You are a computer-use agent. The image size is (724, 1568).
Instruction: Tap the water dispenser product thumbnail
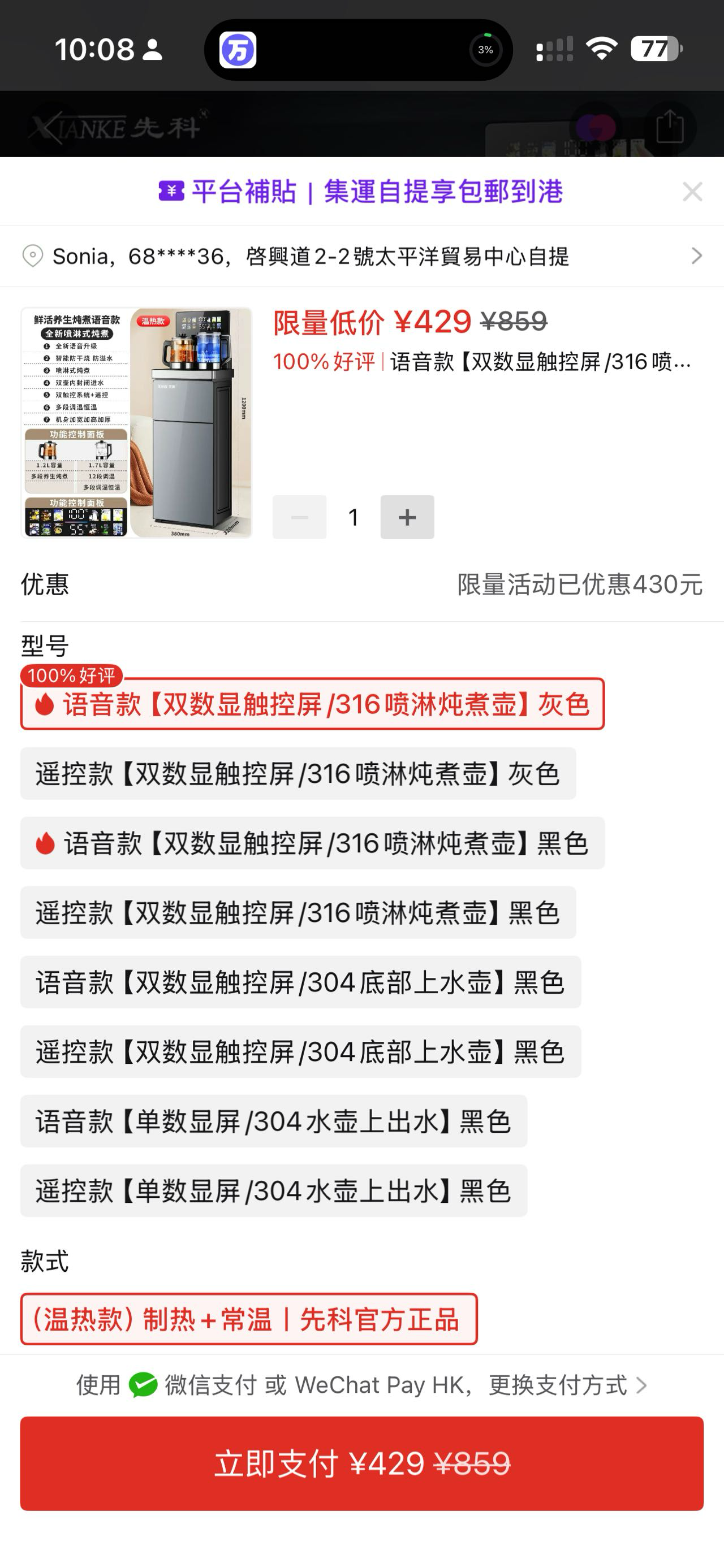point(136,422)
